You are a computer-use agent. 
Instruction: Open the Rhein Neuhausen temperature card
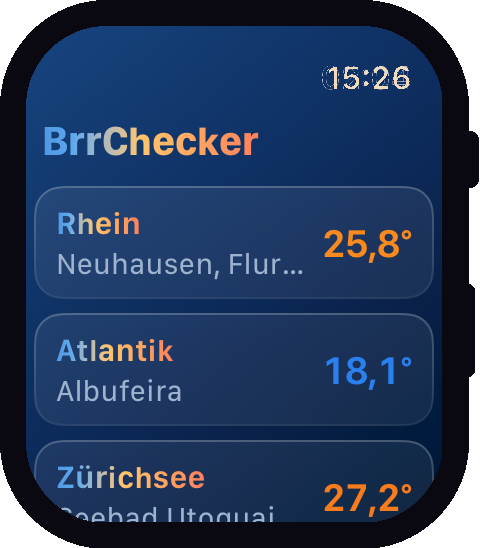(234, 243)
